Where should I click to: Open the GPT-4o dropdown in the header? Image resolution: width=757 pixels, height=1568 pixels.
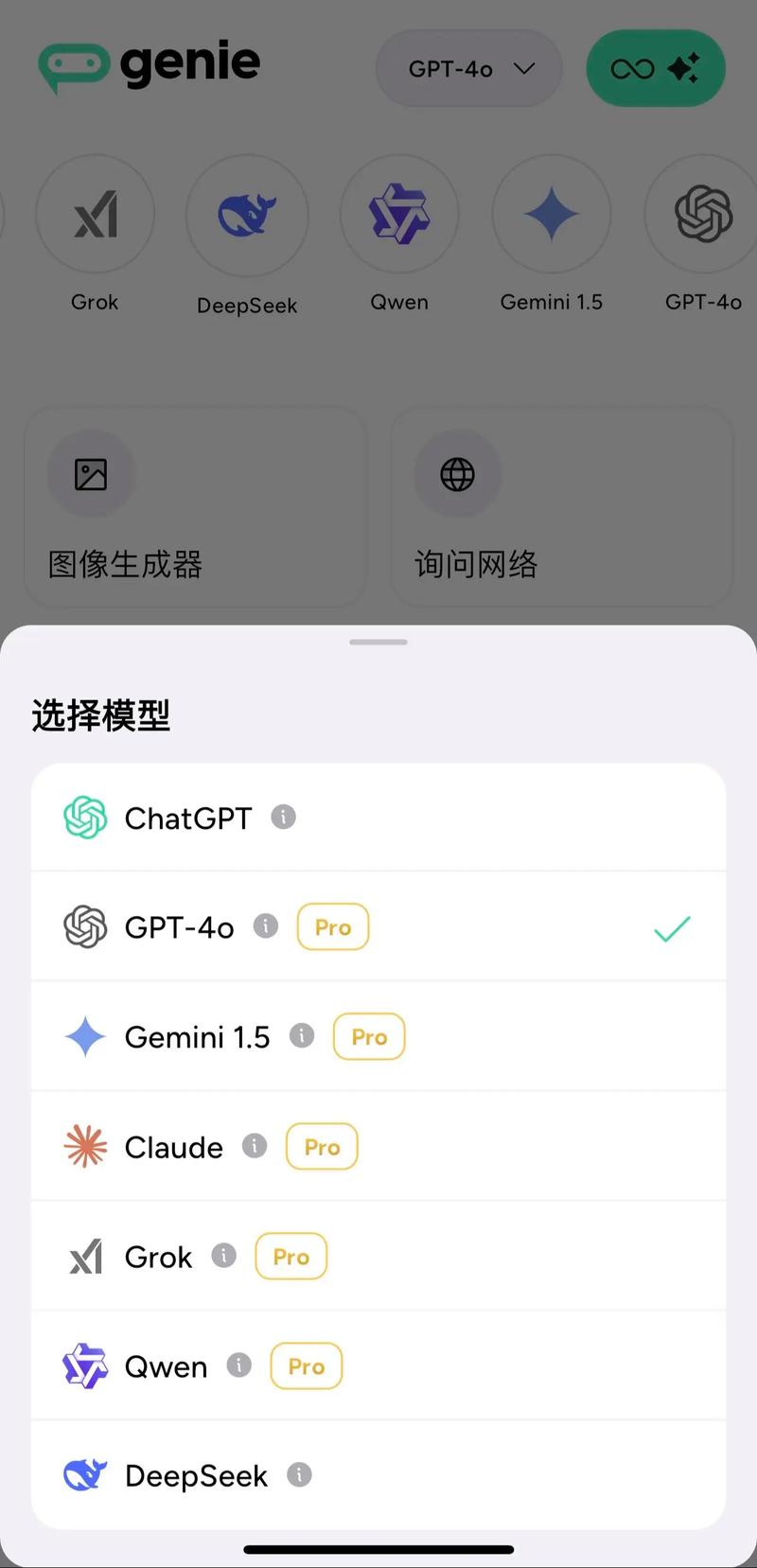[x=470, y=69]
